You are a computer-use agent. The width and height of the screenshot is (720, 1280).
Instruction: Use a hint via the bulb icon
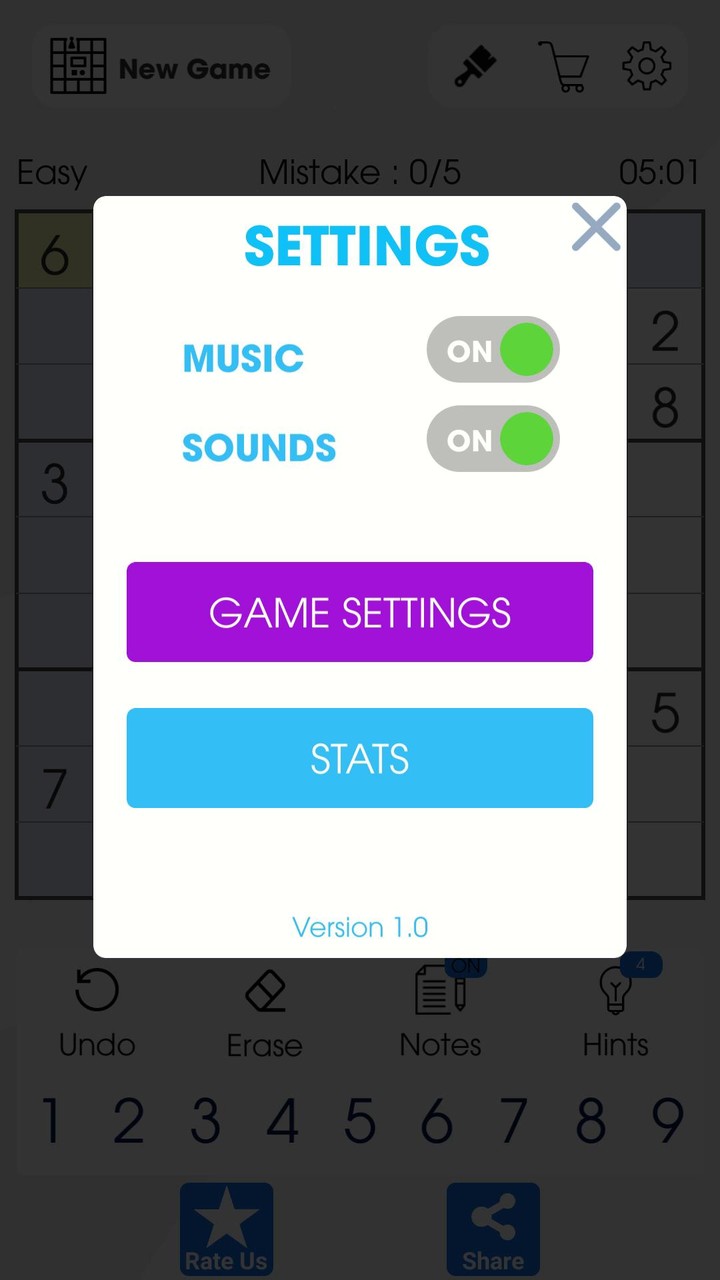click(616, 1010)
